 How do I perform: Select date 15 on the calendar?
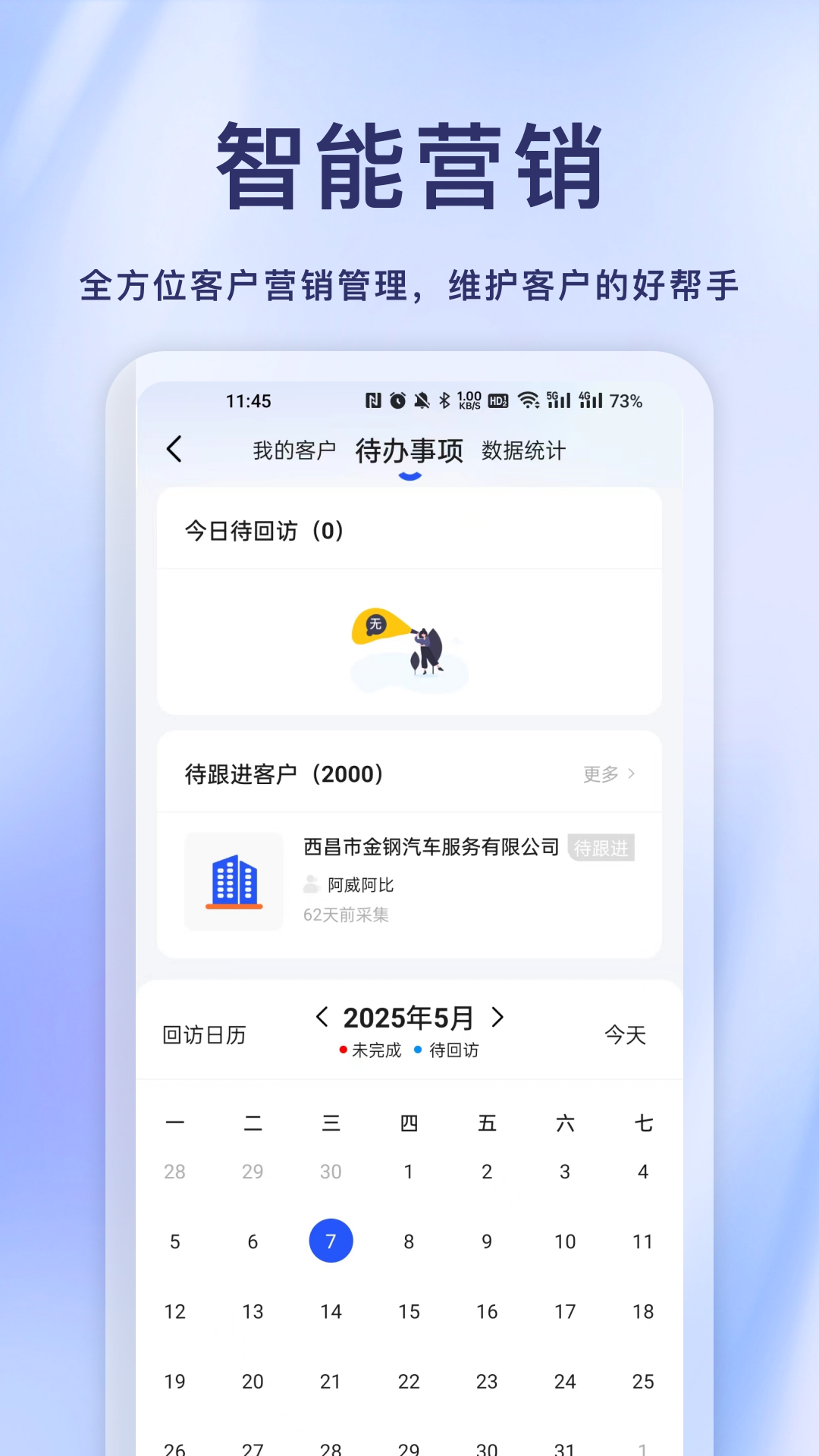coord(409,1311)
